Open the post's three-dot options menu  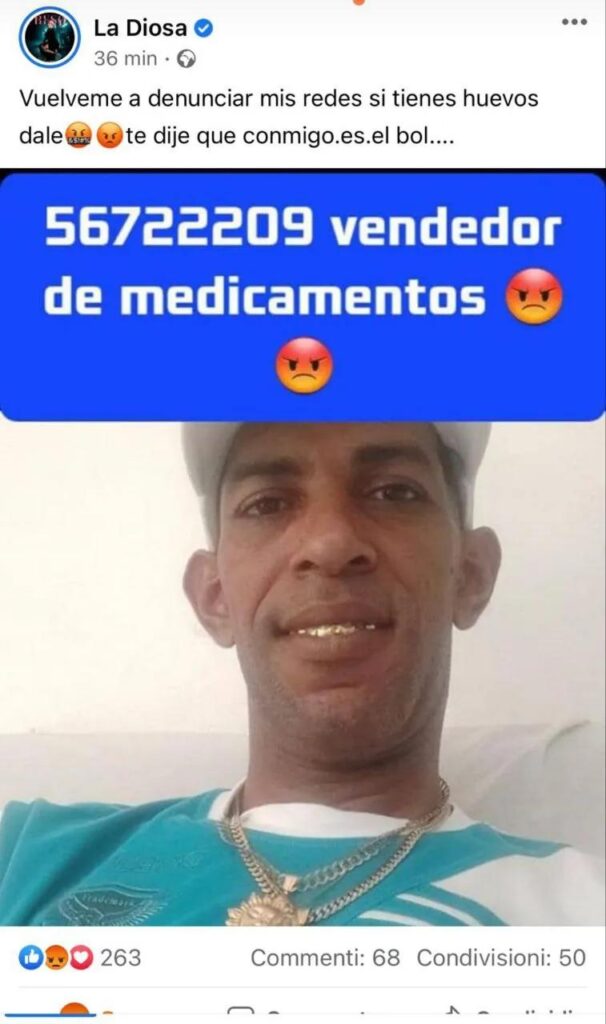[x=573, y=22]
